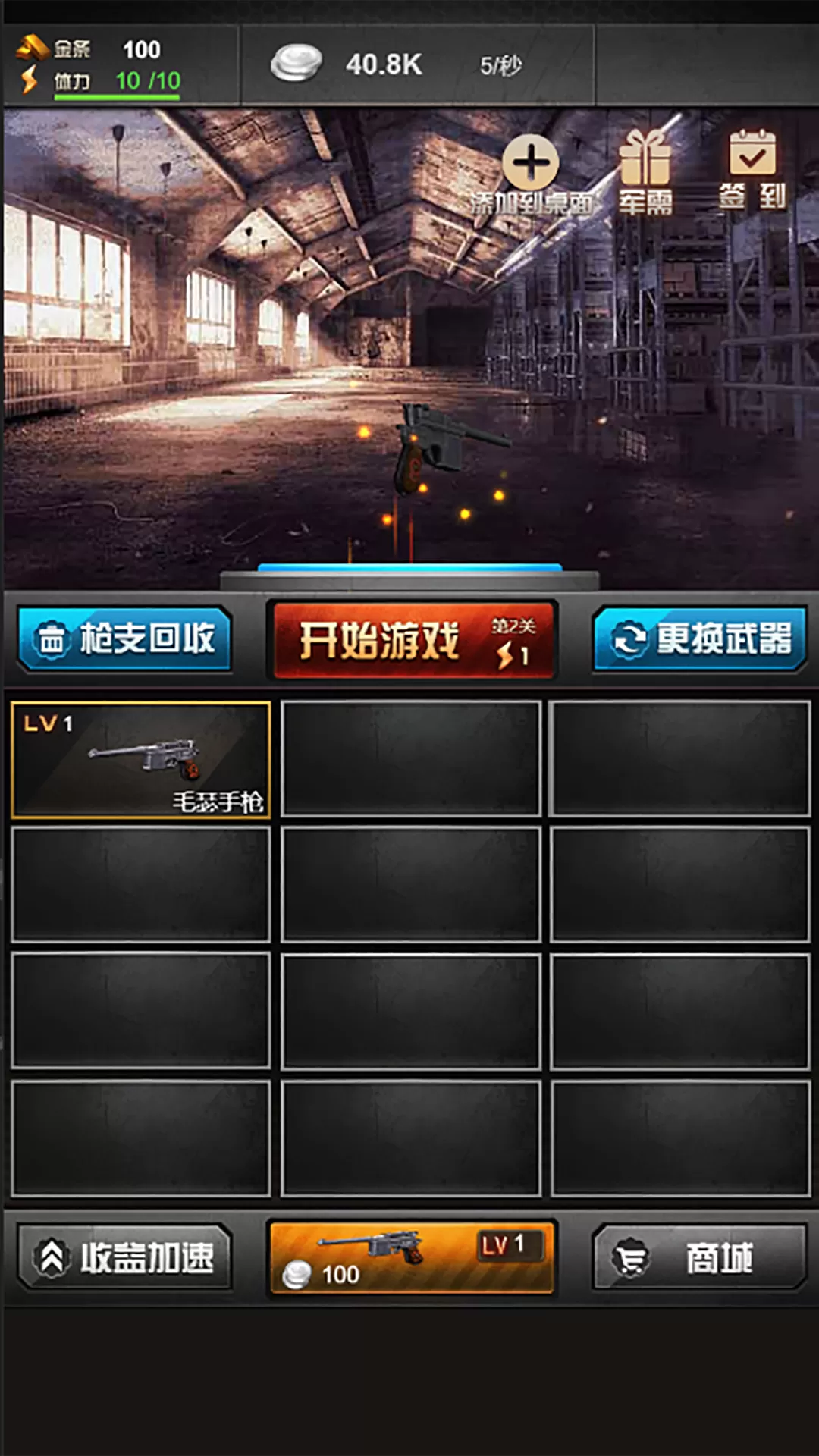Image resolution: width=819 pixels, height=1456 pixels.
Task: Tap 开始游戏 to start the game
Action: [413, 640]
